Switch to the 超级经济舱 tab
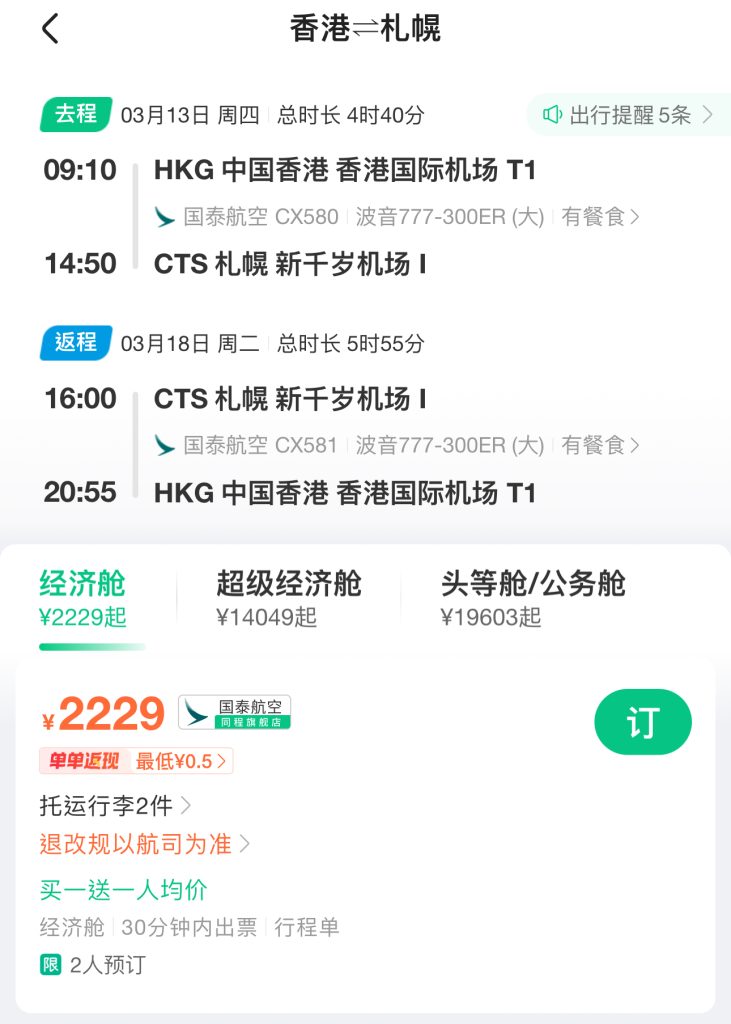 [288, 598]
